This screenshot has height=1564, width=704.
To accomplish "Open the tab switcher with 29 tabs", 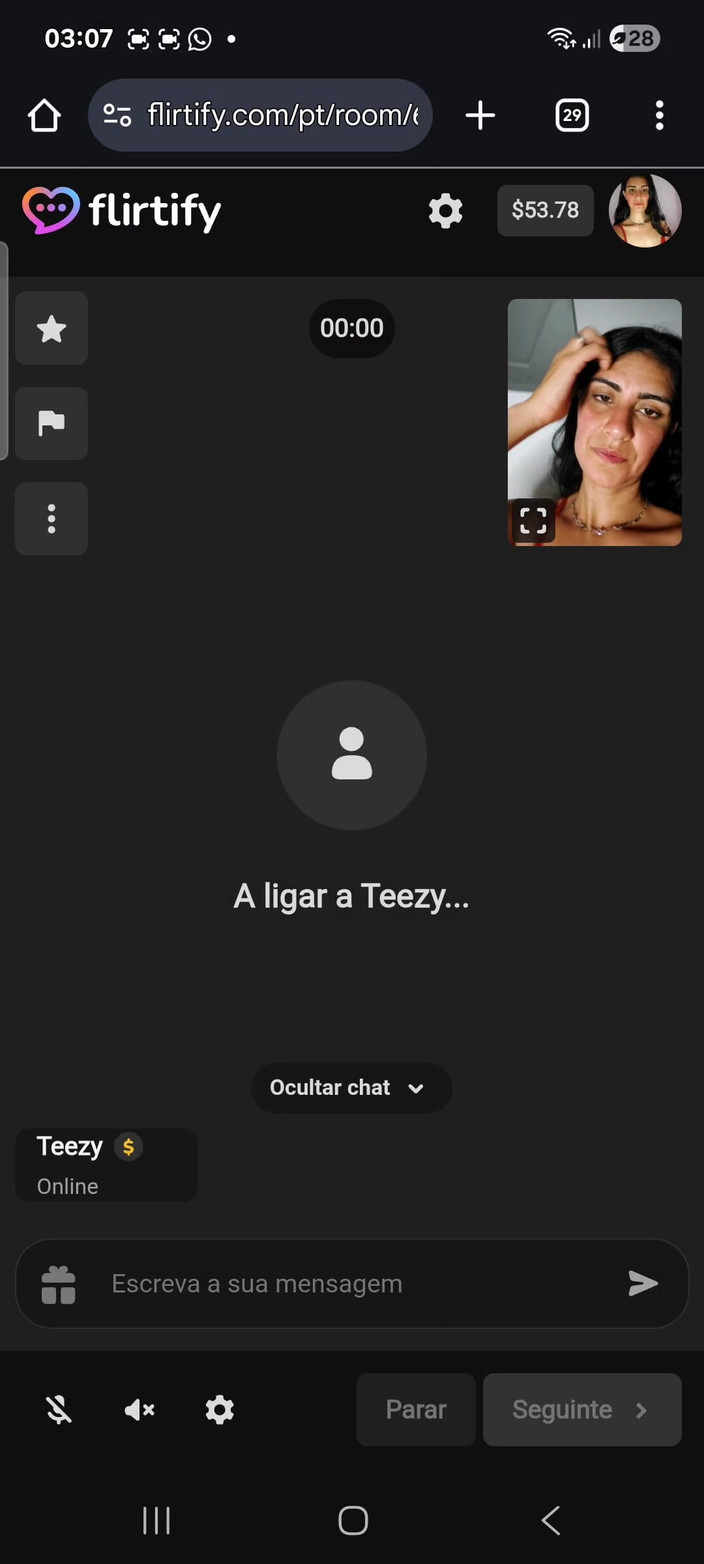I will (571, 116).
